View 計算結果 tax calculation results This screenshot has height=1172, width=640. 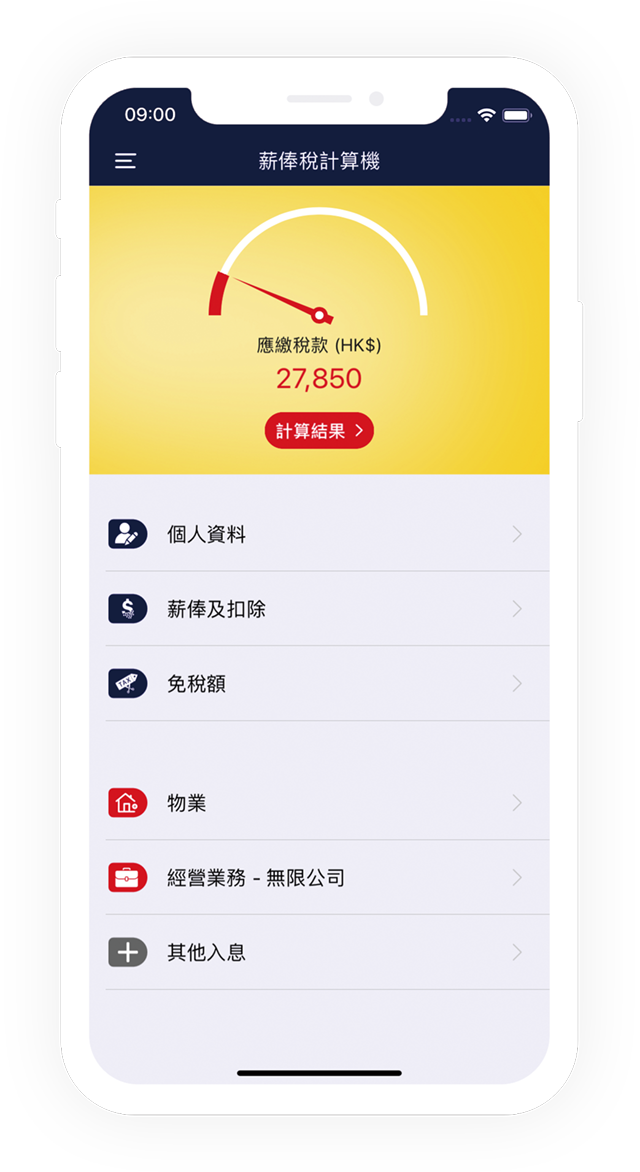click(319, 431)
